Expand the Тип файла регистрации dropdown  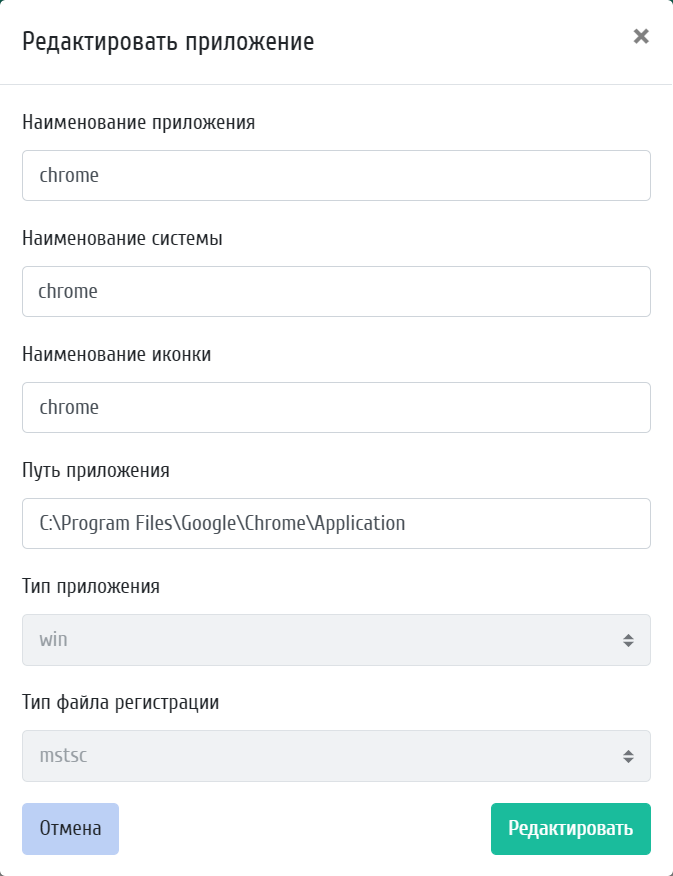(x=336, y=755)
